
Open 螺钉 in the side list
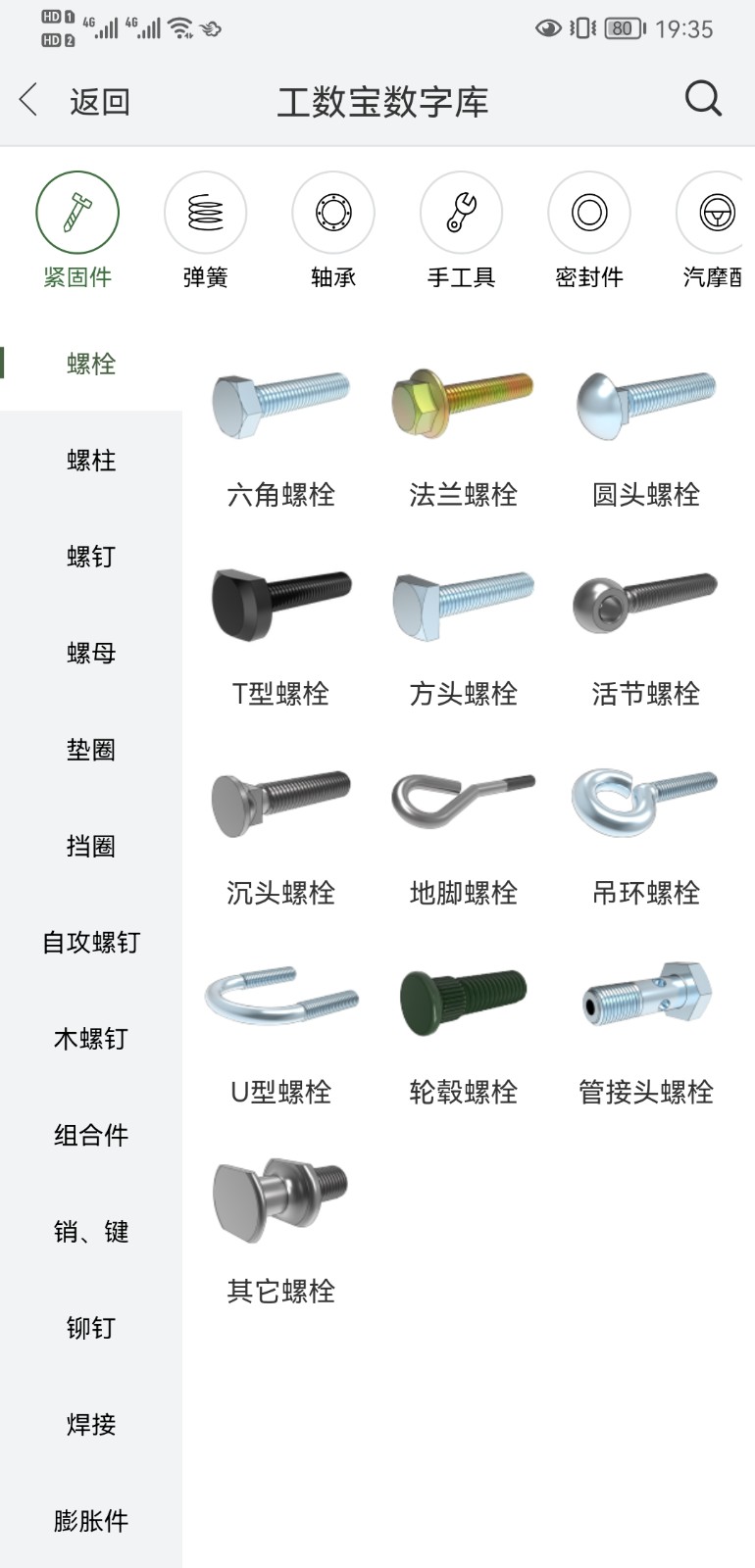91,557
